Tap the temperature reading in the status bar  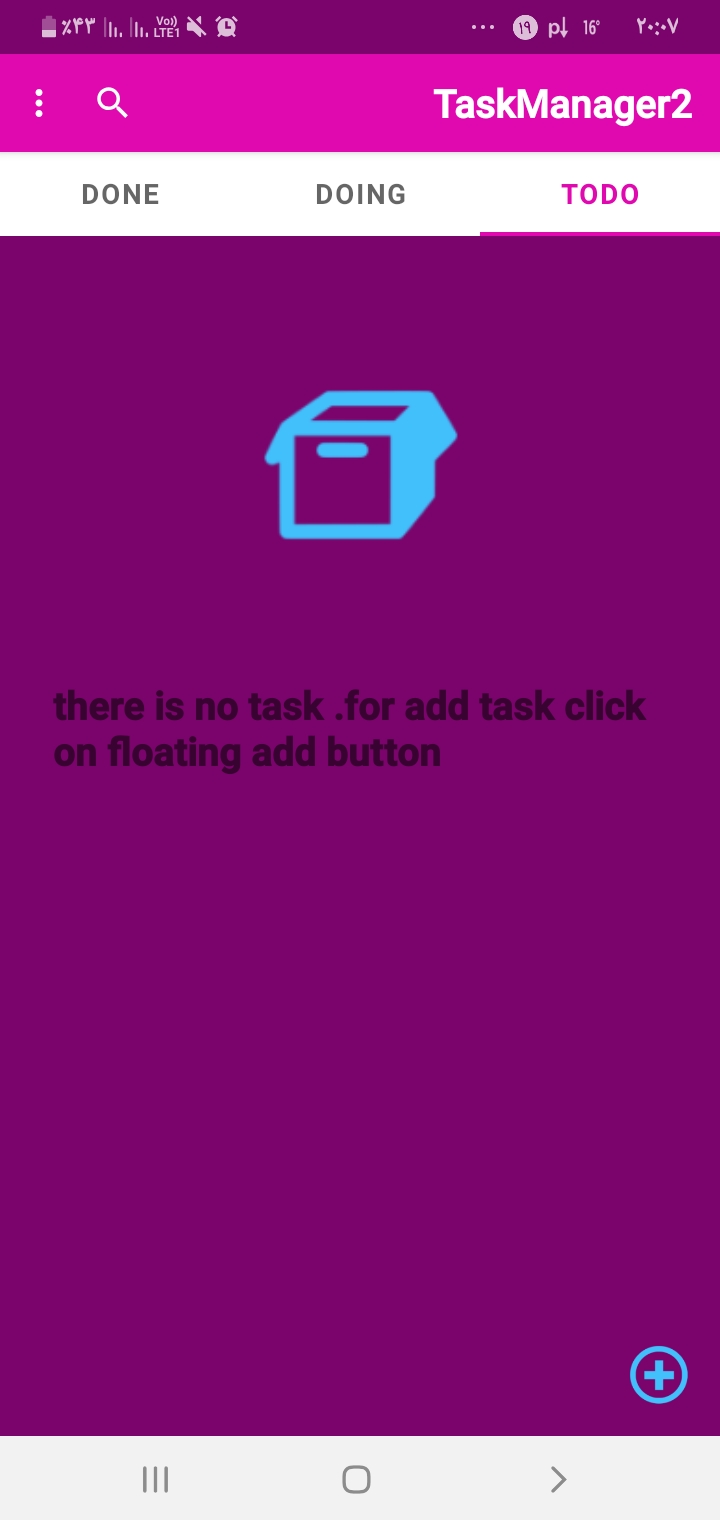590,27
